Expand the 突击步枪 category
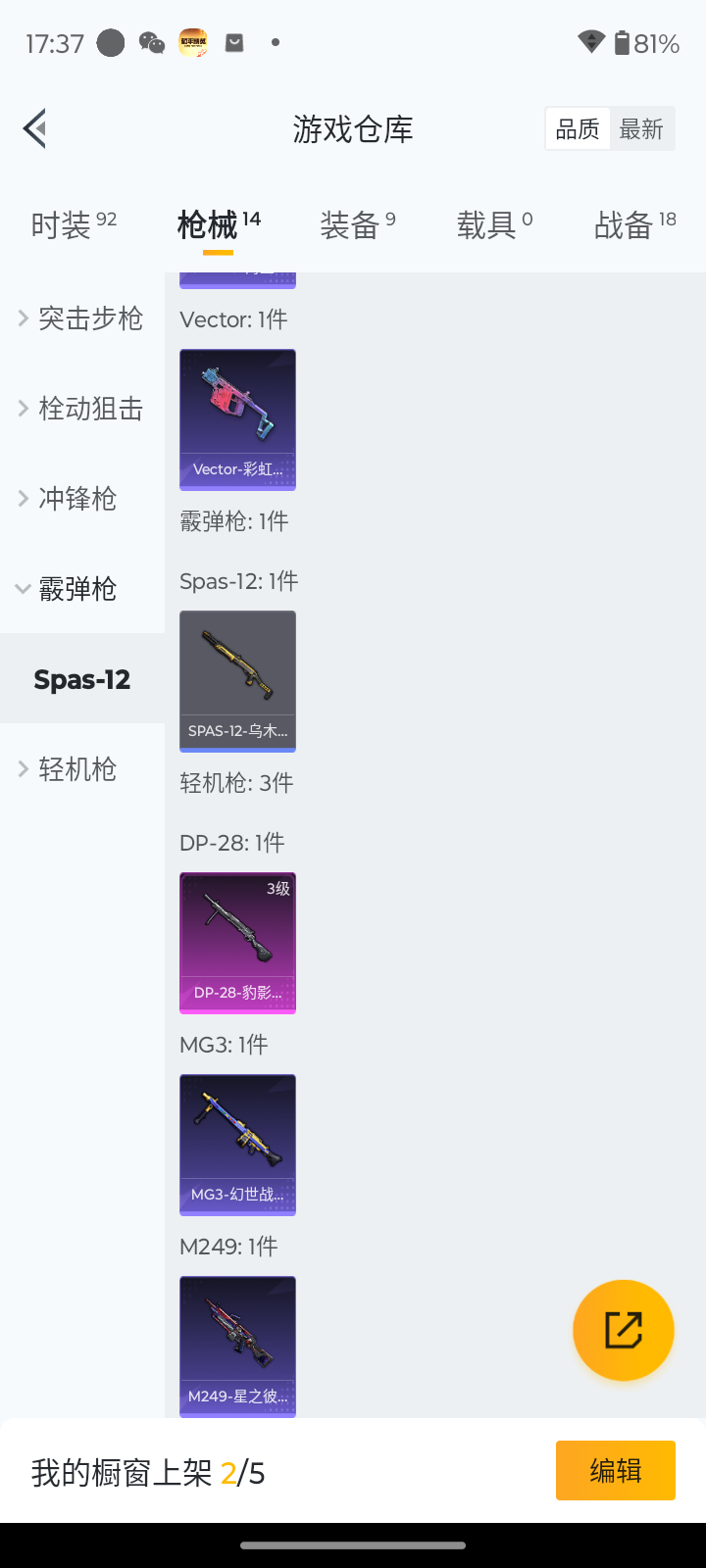The width and height of the screenshot is (706, 1568). tap(82, 318)
